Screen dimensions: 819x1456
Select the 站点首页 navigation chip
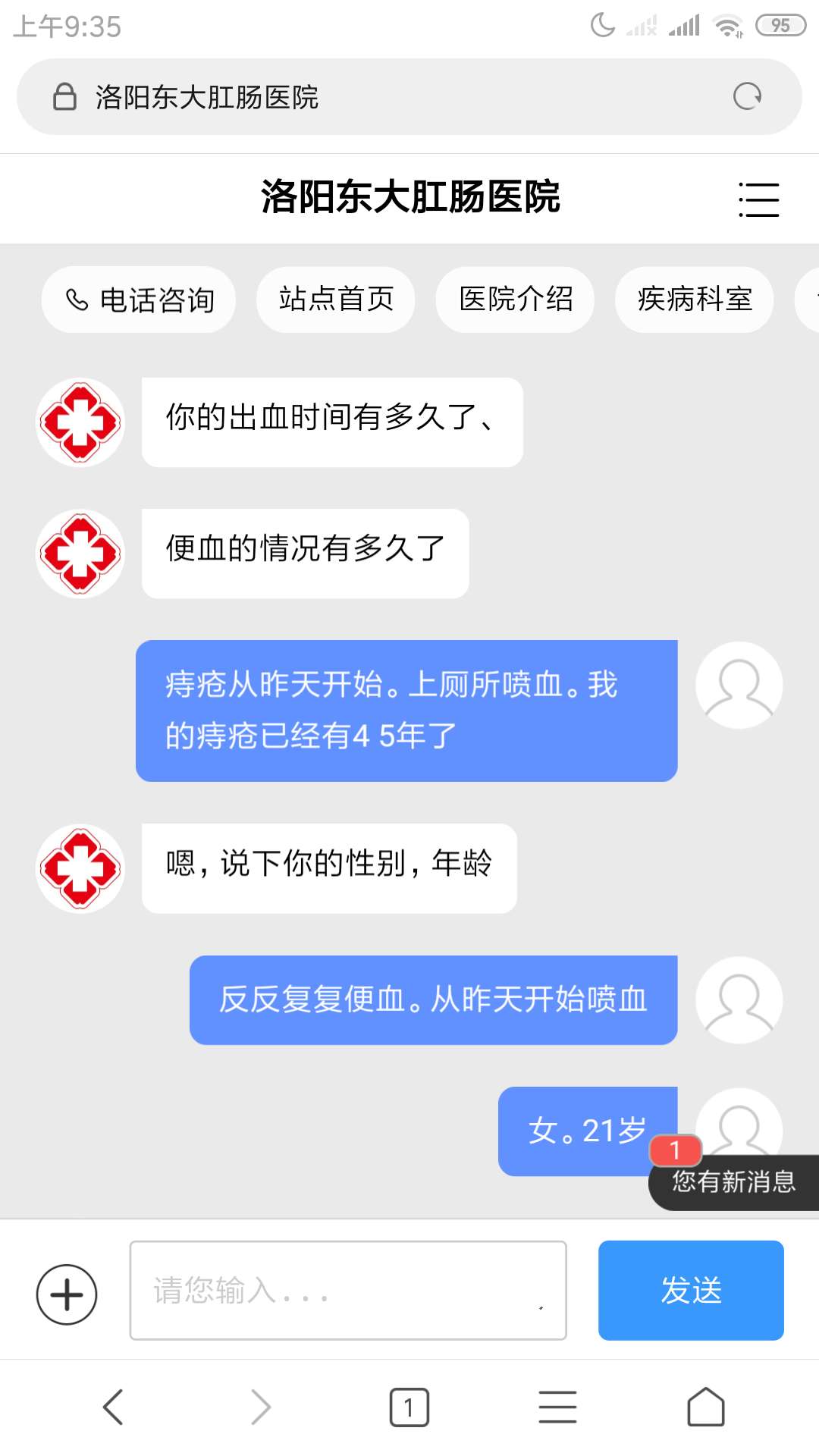(x=334, y=300)
